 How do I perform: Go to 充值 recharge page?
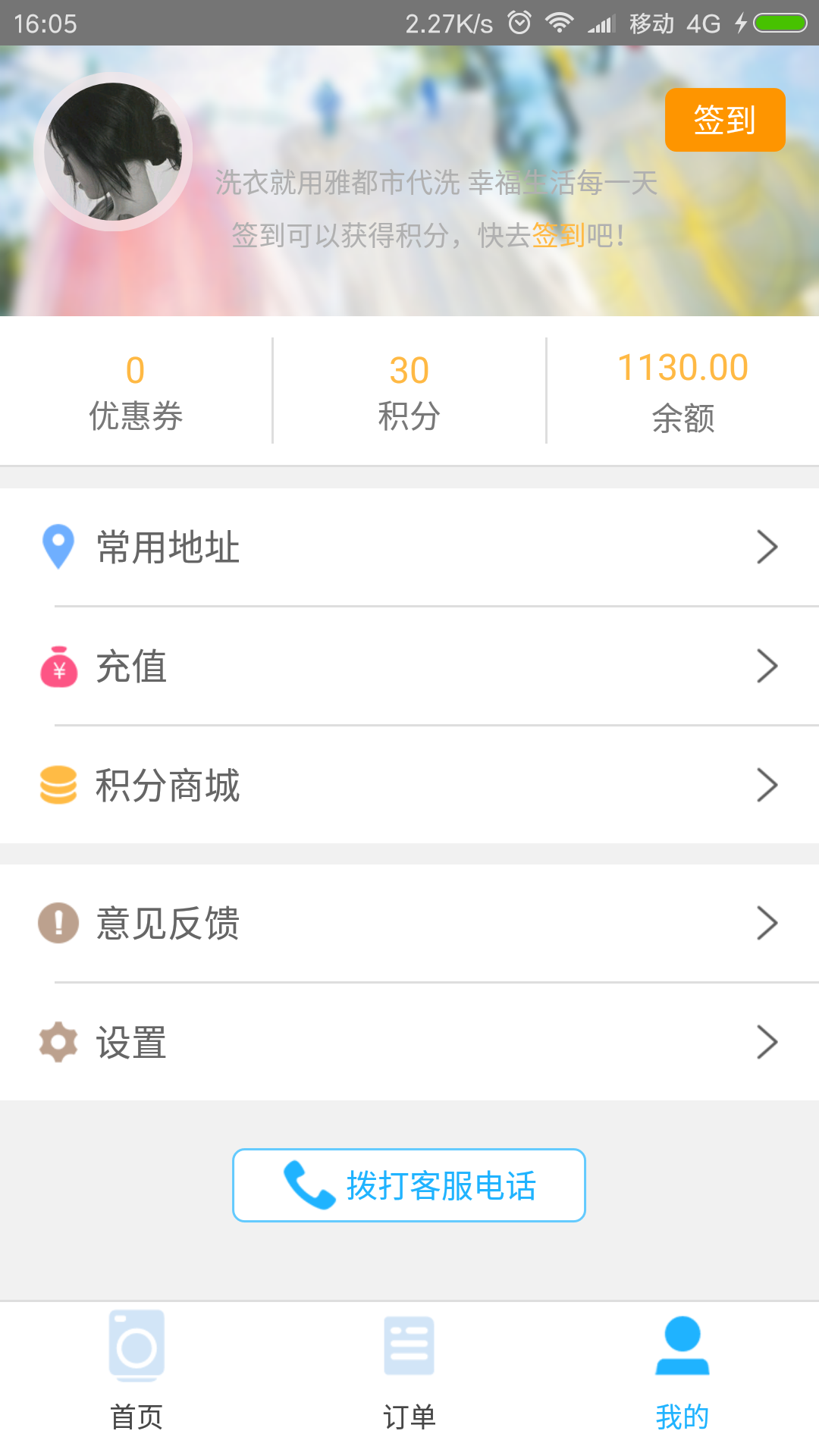click(409, 667)
